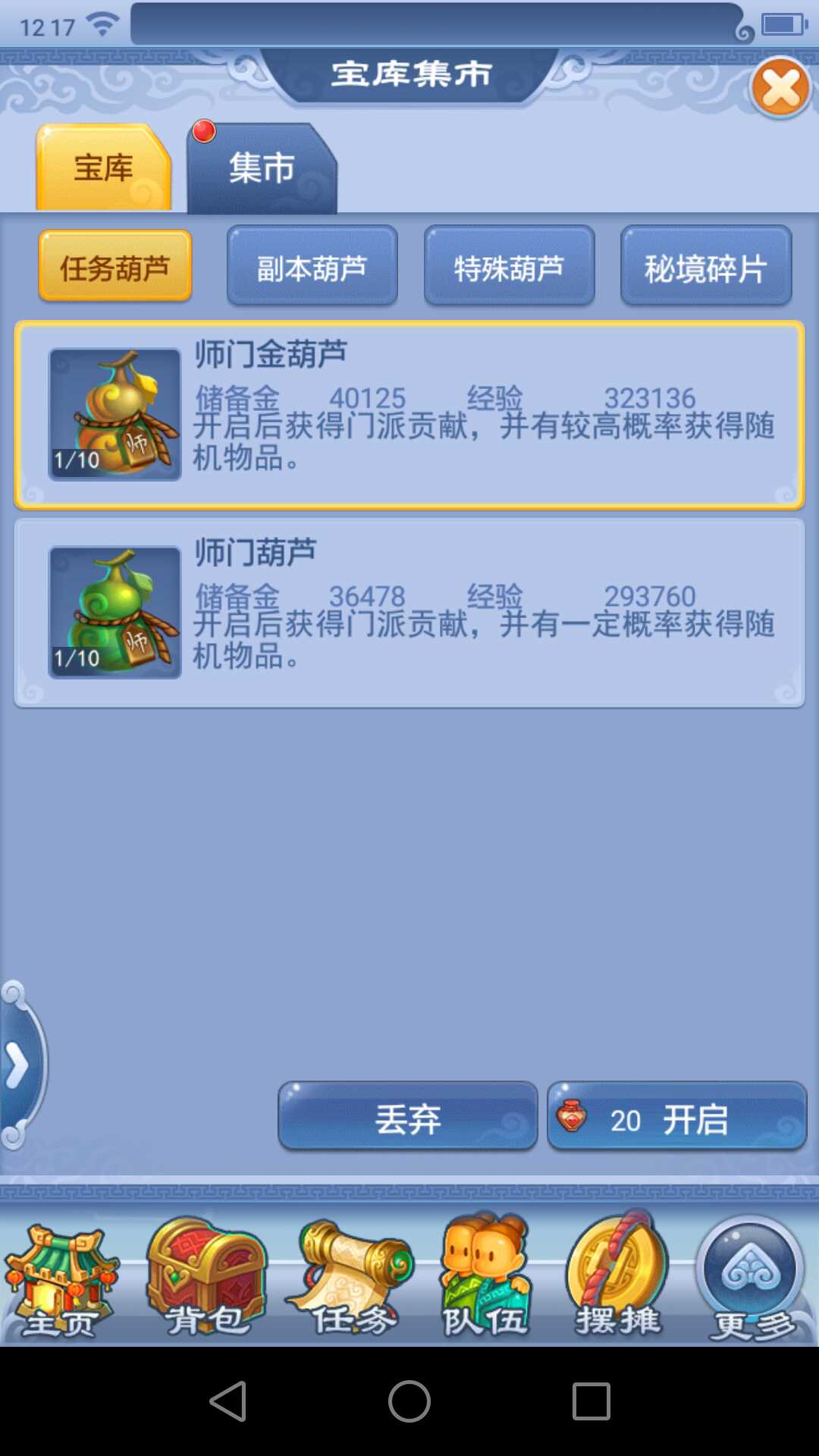Viewport: 819px width, 1456px height.
Task: Tap 丢弃 to discard the gourd
Action: (408, 1118)
